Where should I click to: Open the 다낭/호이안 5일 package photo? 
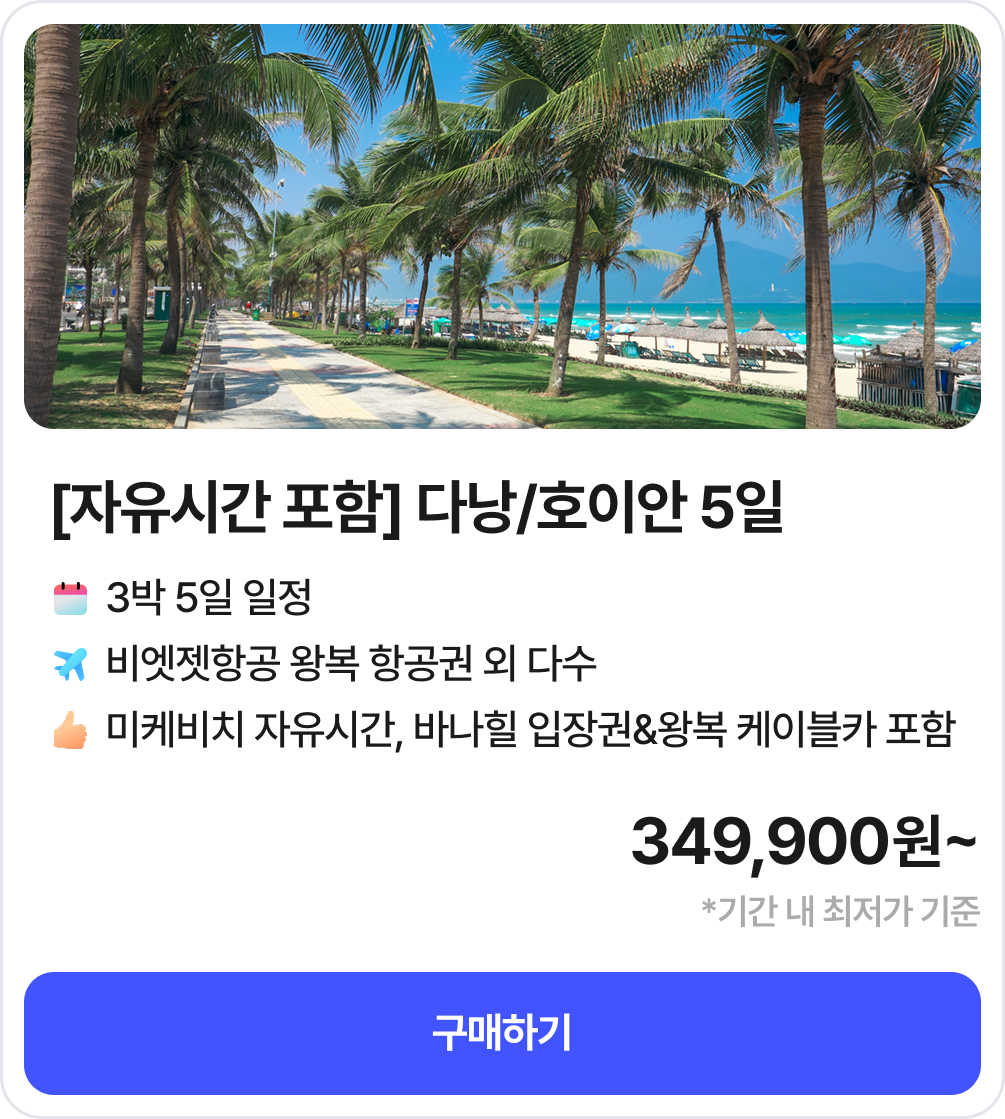click(502, 227)
